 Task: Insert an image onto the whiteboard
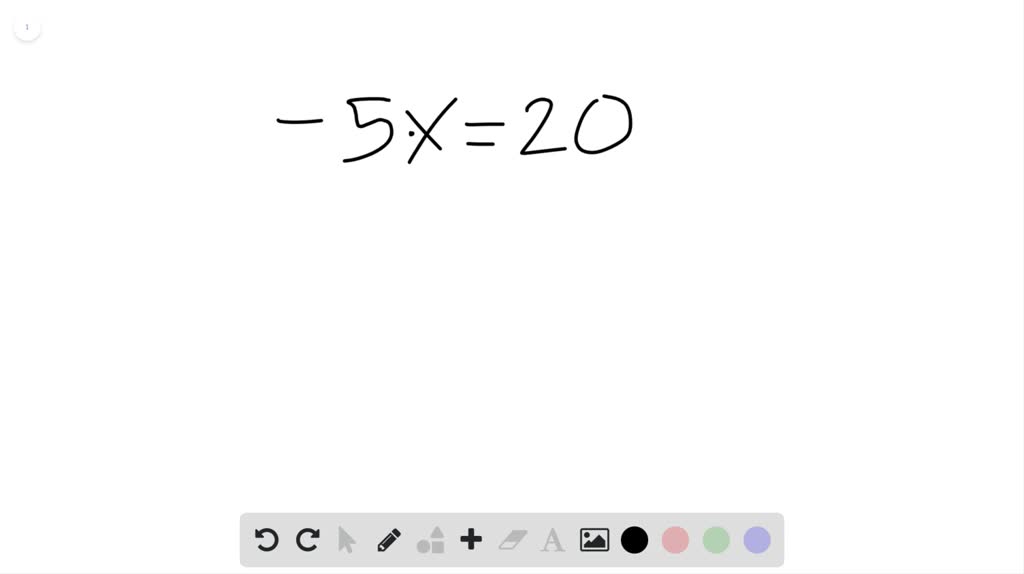[x=594, y=540]
